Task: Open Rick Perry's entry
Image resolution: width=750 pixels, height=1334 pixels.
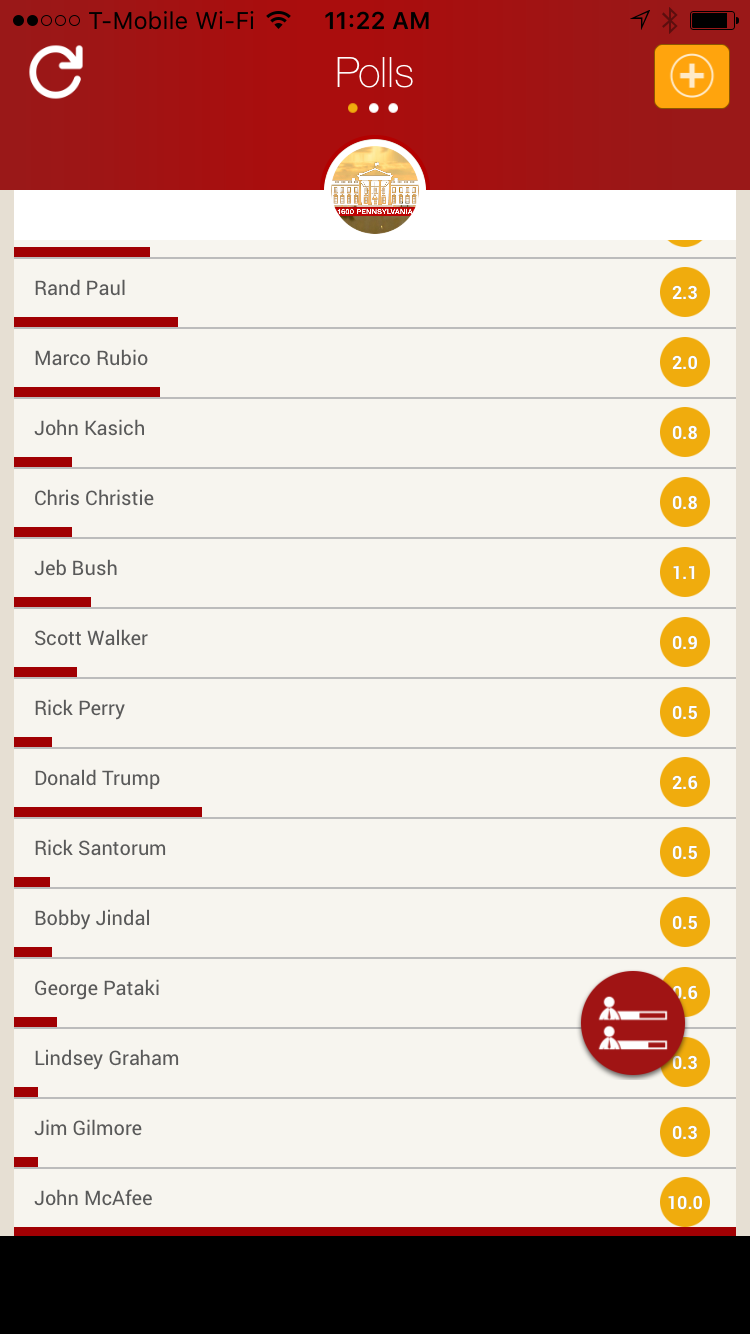Action: 375,713
